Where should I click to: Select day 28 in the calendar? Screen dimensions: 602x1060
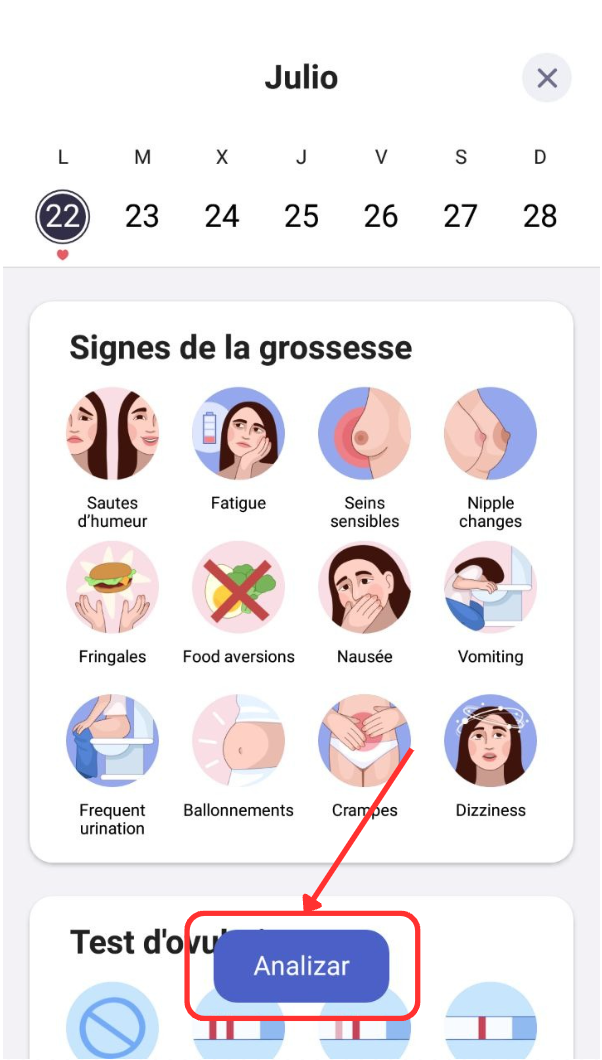[540, 215]
